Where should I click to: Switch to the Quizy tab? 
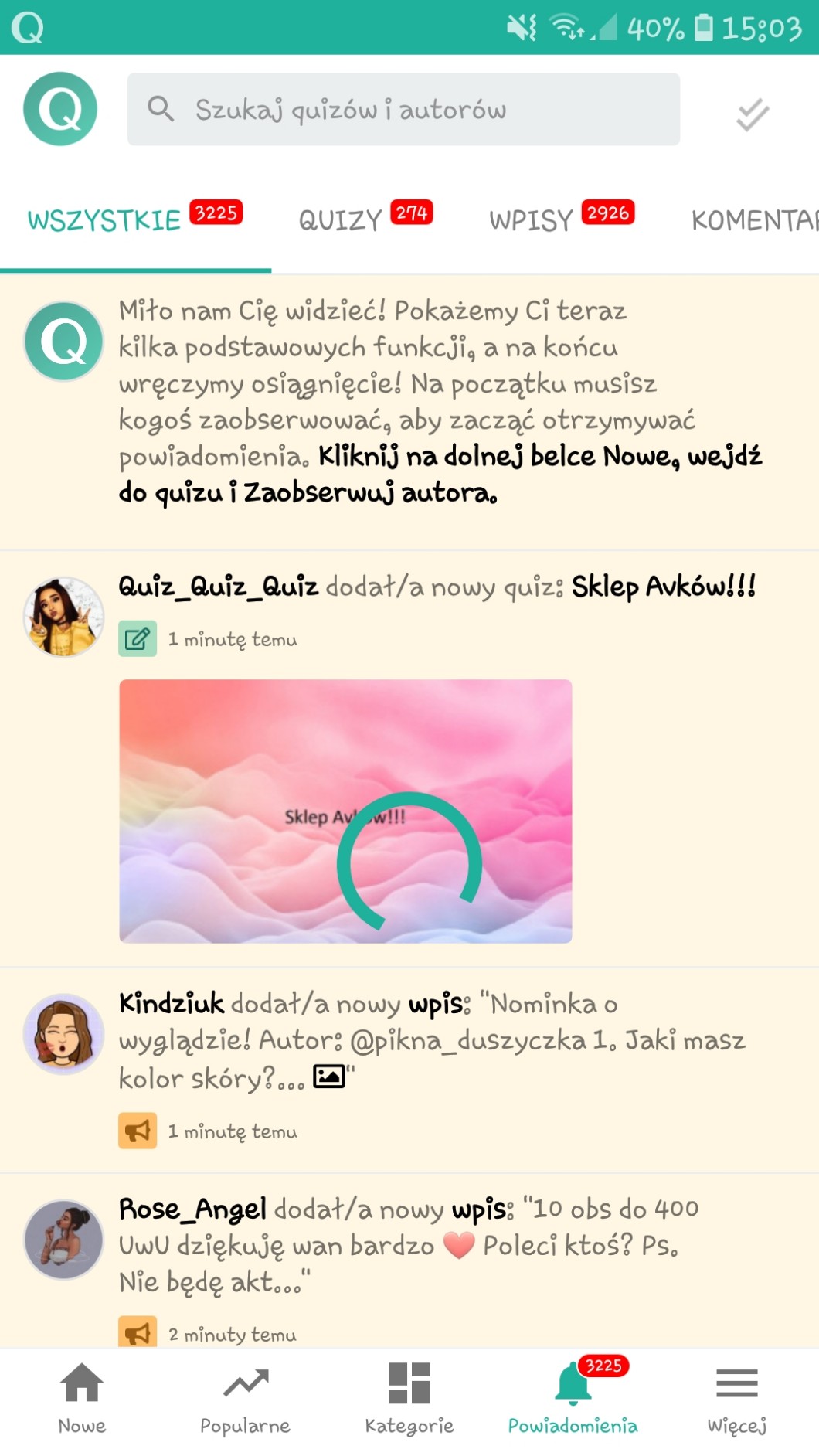point(365,220)
